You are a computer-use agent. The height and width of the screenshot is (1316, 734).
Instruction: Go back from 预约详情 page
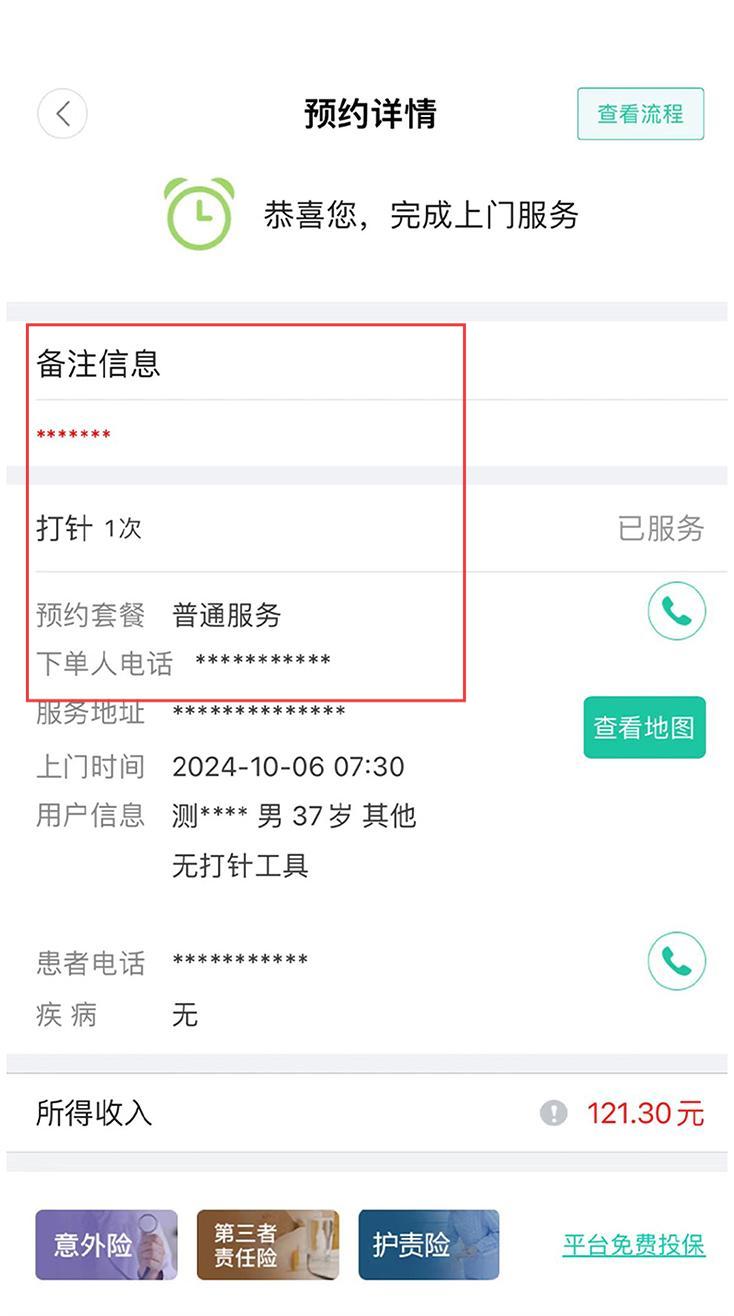point(62,114)
